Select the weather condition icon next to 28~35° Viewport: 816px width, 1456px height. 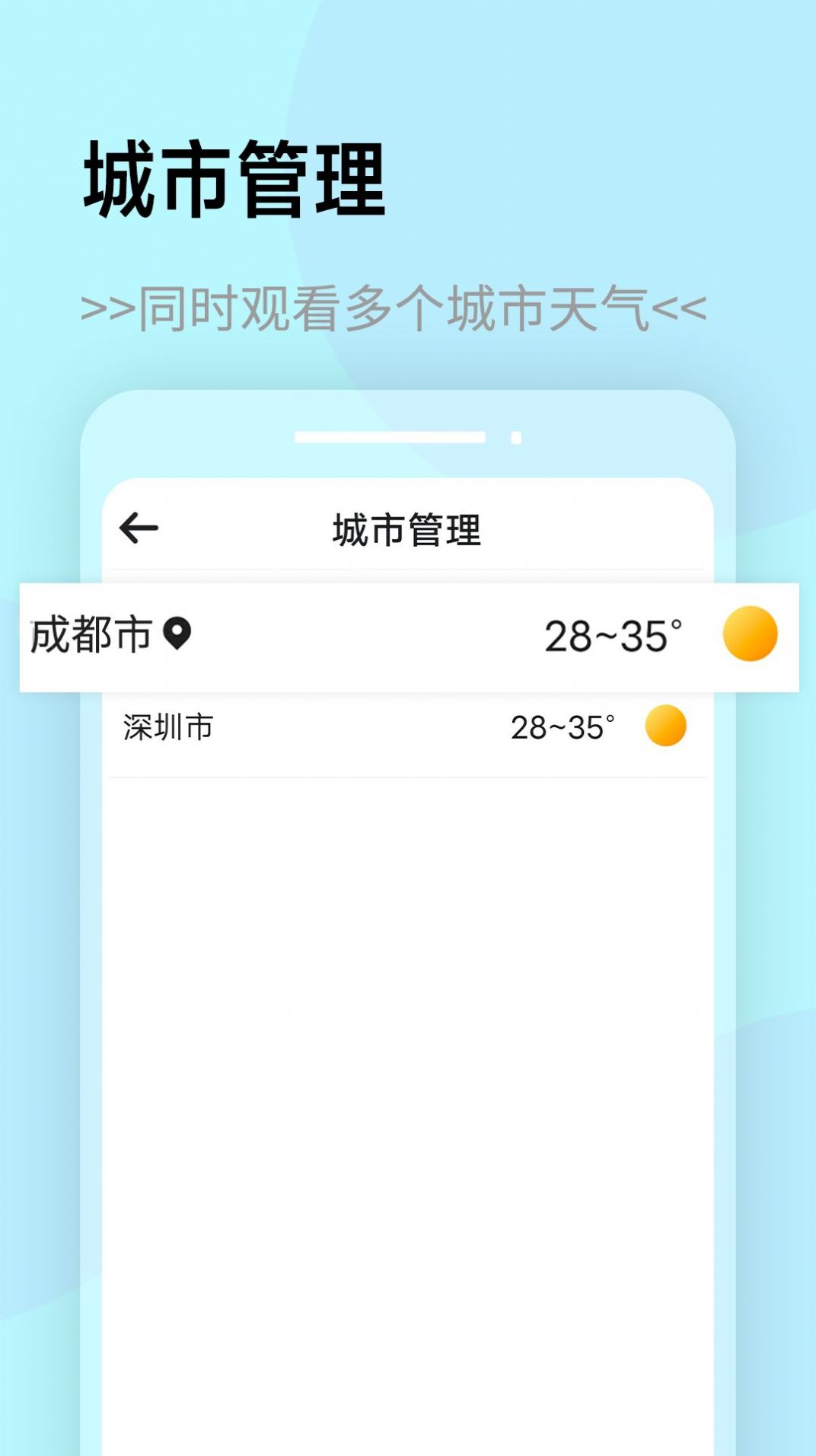point(749,634)
